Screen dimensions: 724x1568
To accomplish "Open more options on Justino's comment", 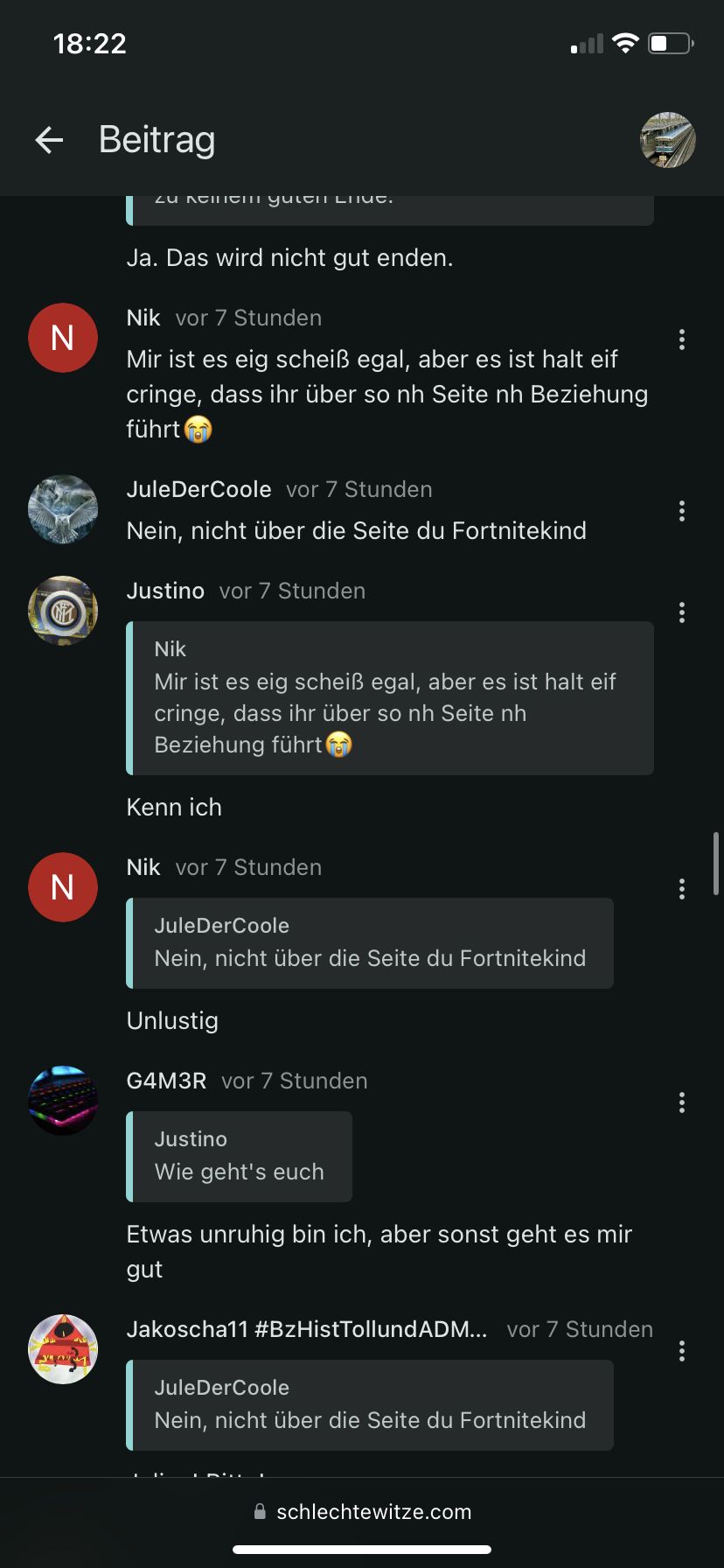I will (682, 612).
